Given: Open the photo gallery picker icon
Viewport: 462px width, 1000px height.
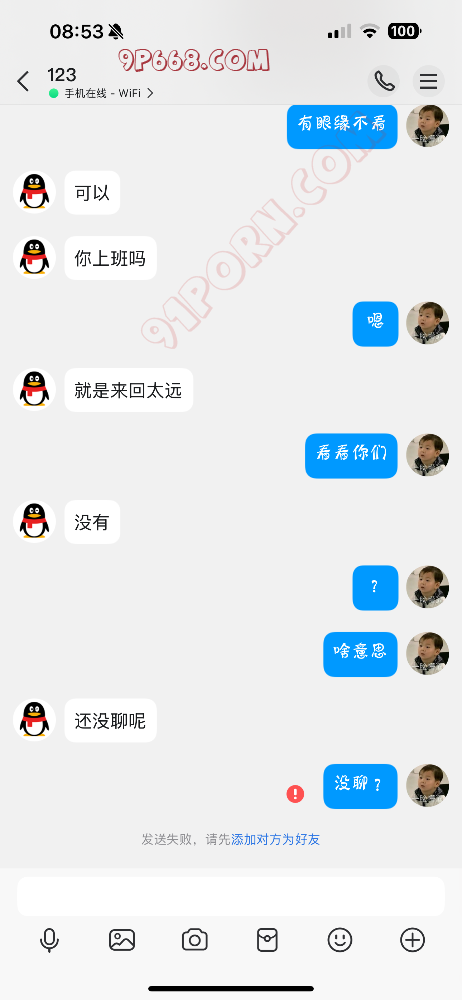Looking at the screenshot, I should click(x=122, y=939).
